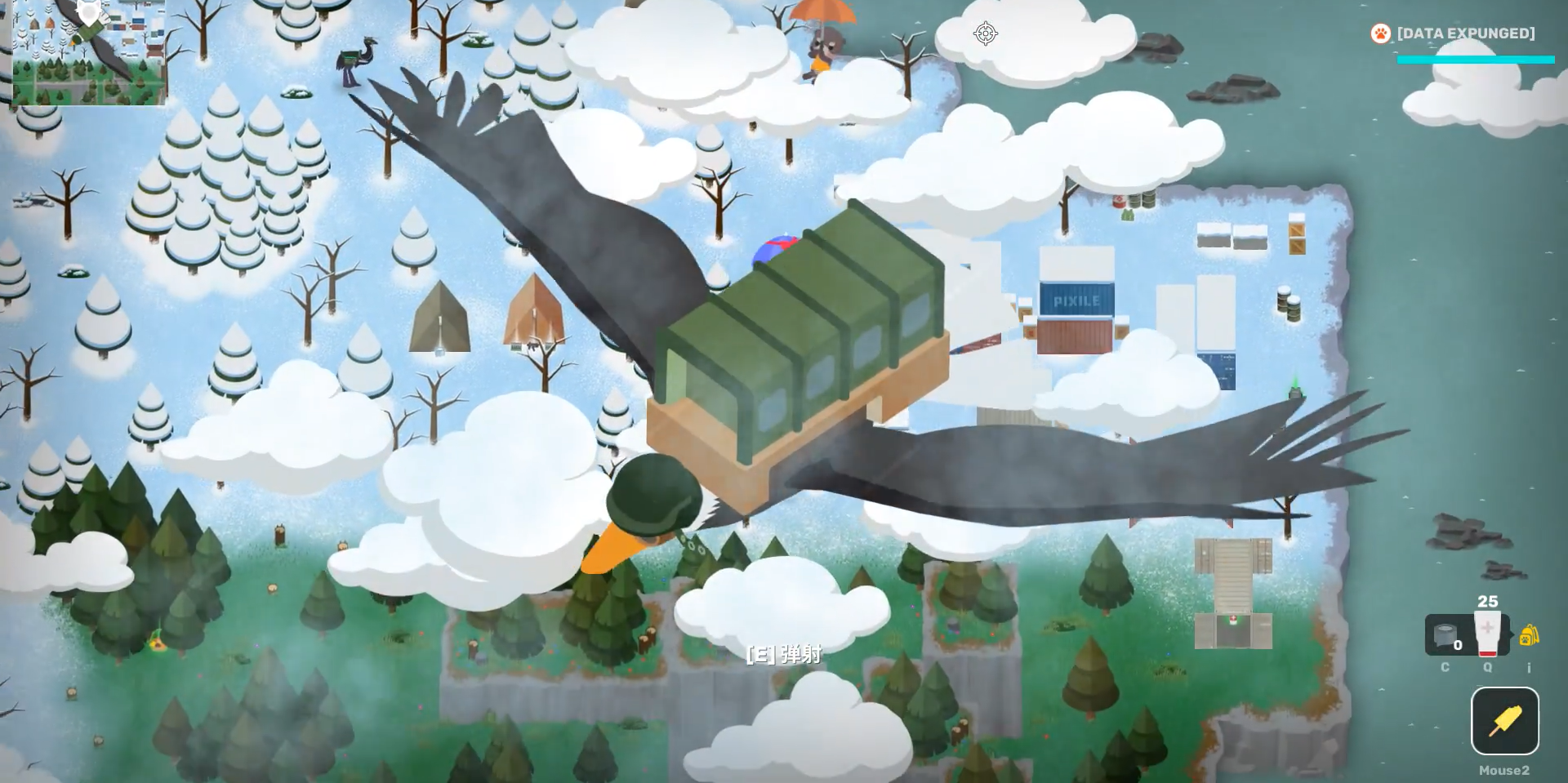1568x783 pixels.
Task: Open the yellow backpack inventory
Action: 1529,635
